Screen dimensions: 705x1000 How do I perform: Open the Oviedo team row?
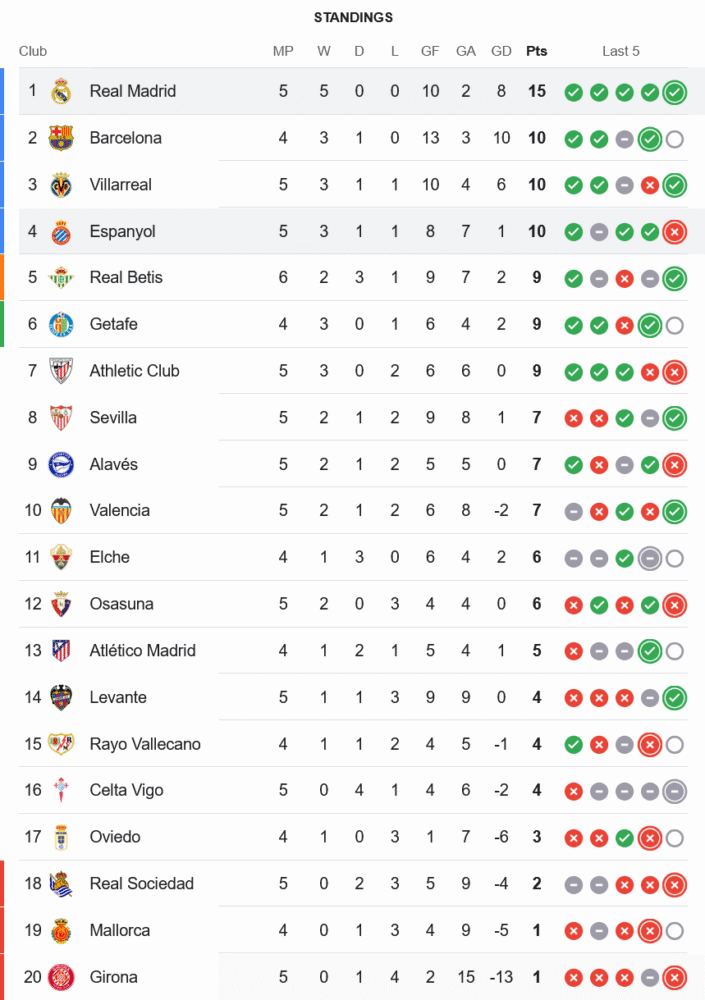pyautogui.click(x=115, y=837)
